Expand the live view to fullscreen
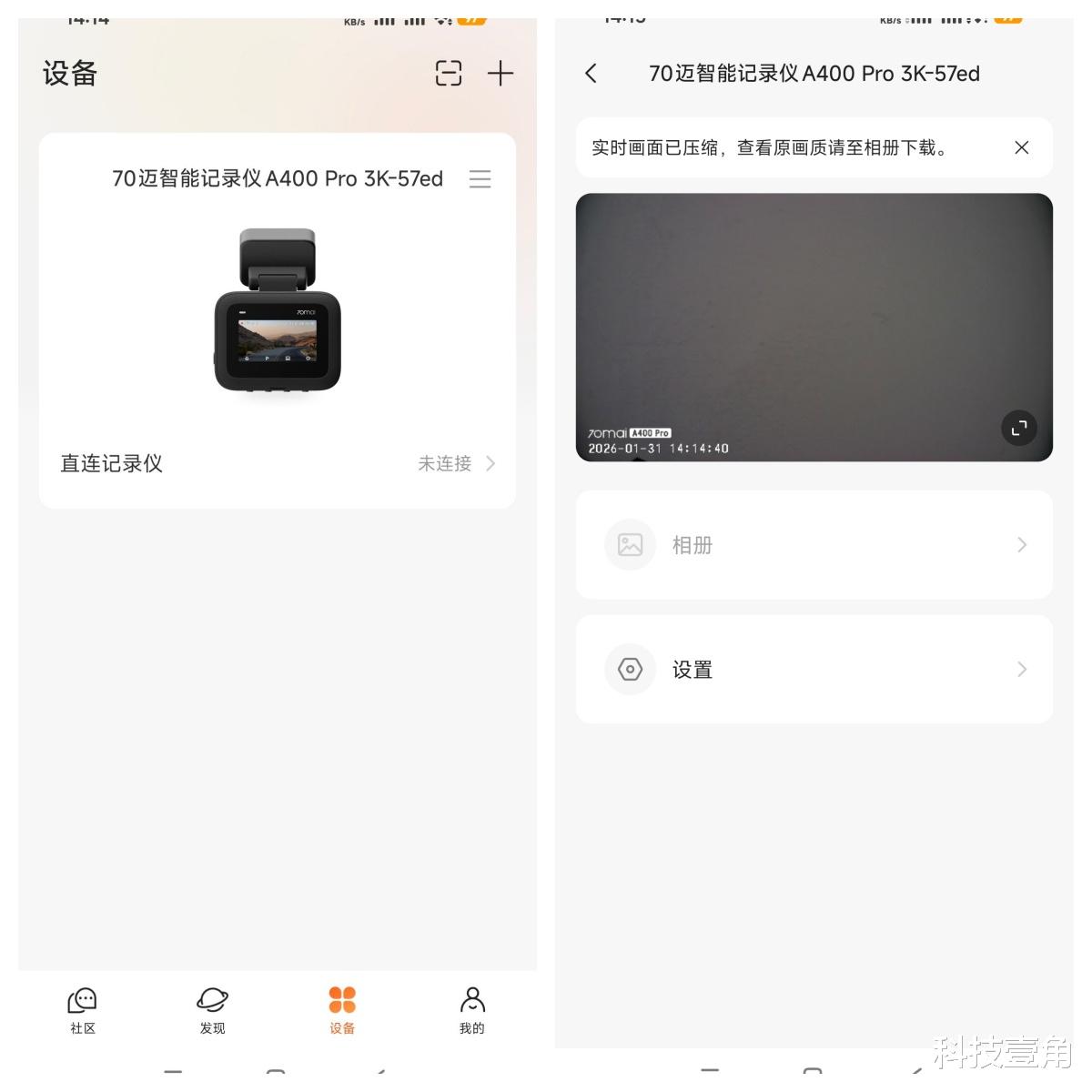Screen dimensions: 1092x1092 tap(1018, 428)
